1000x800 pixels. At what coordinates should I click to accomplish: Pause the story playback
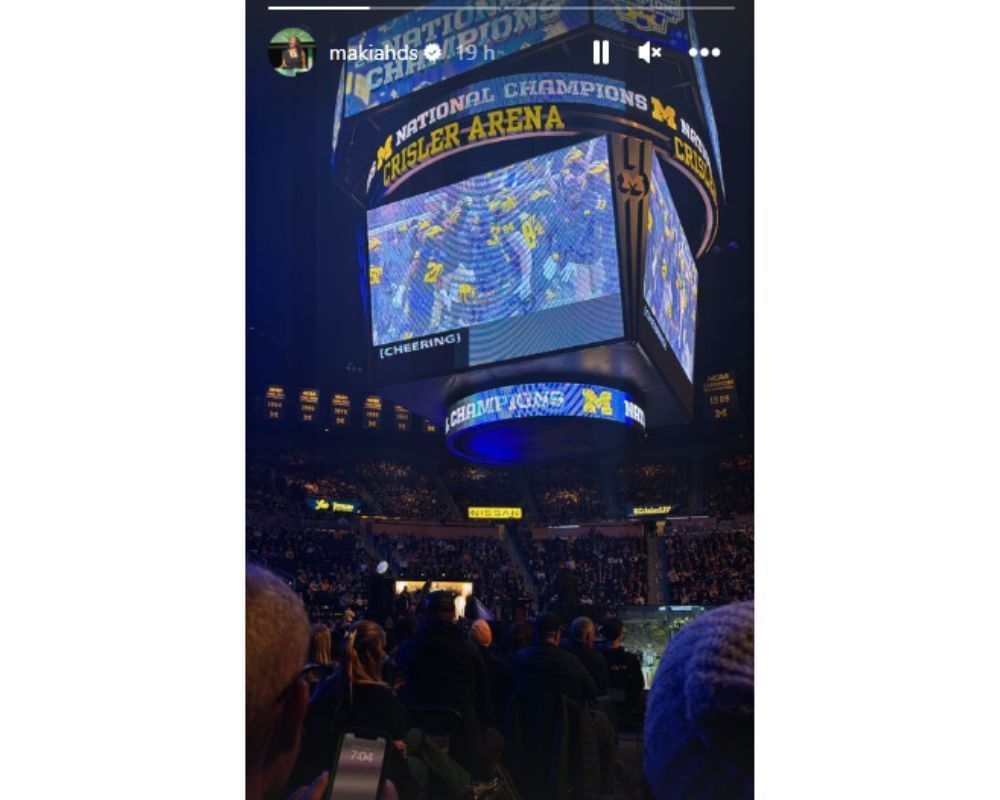click(601, 53)
